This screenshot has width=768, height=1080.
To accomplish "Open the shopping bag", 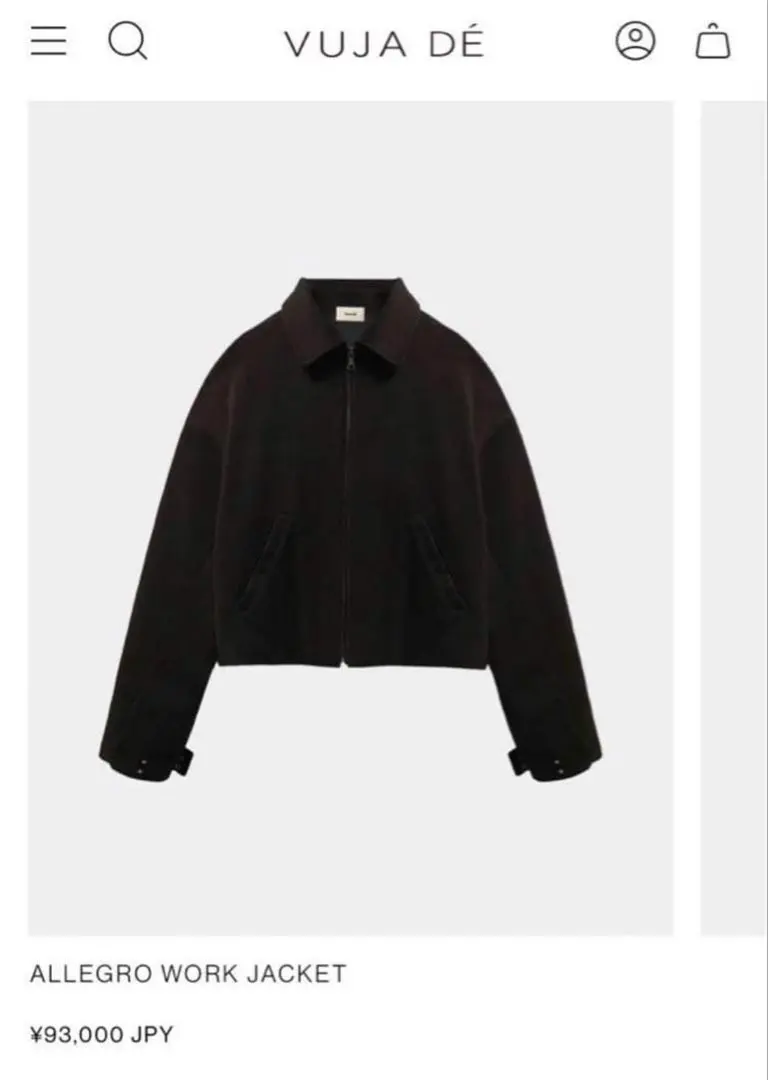I will (x=712, y=42).
